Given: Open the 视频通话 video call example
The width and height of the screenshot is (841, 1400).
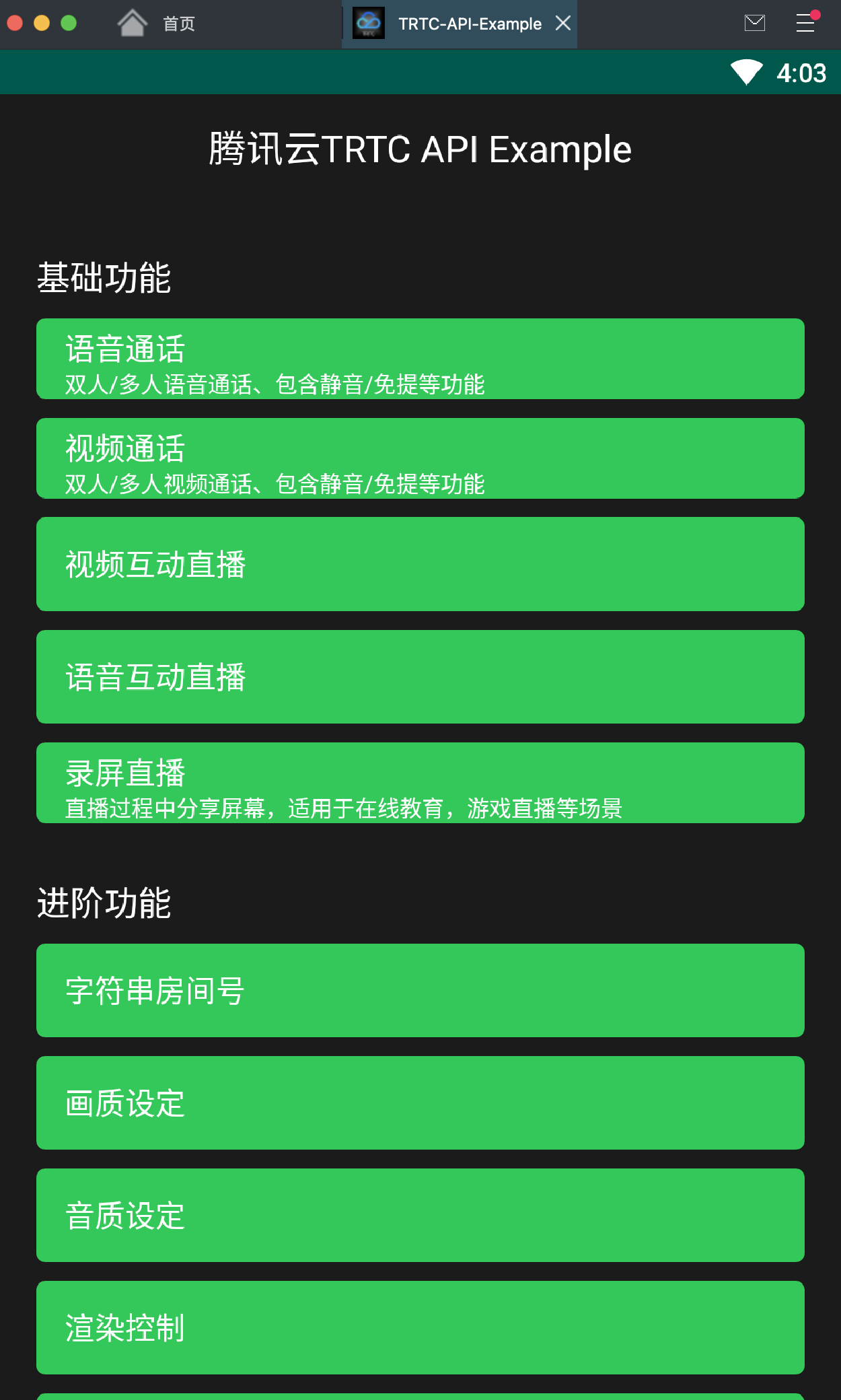Looking at the screenshot, I should tap(420, 458).
